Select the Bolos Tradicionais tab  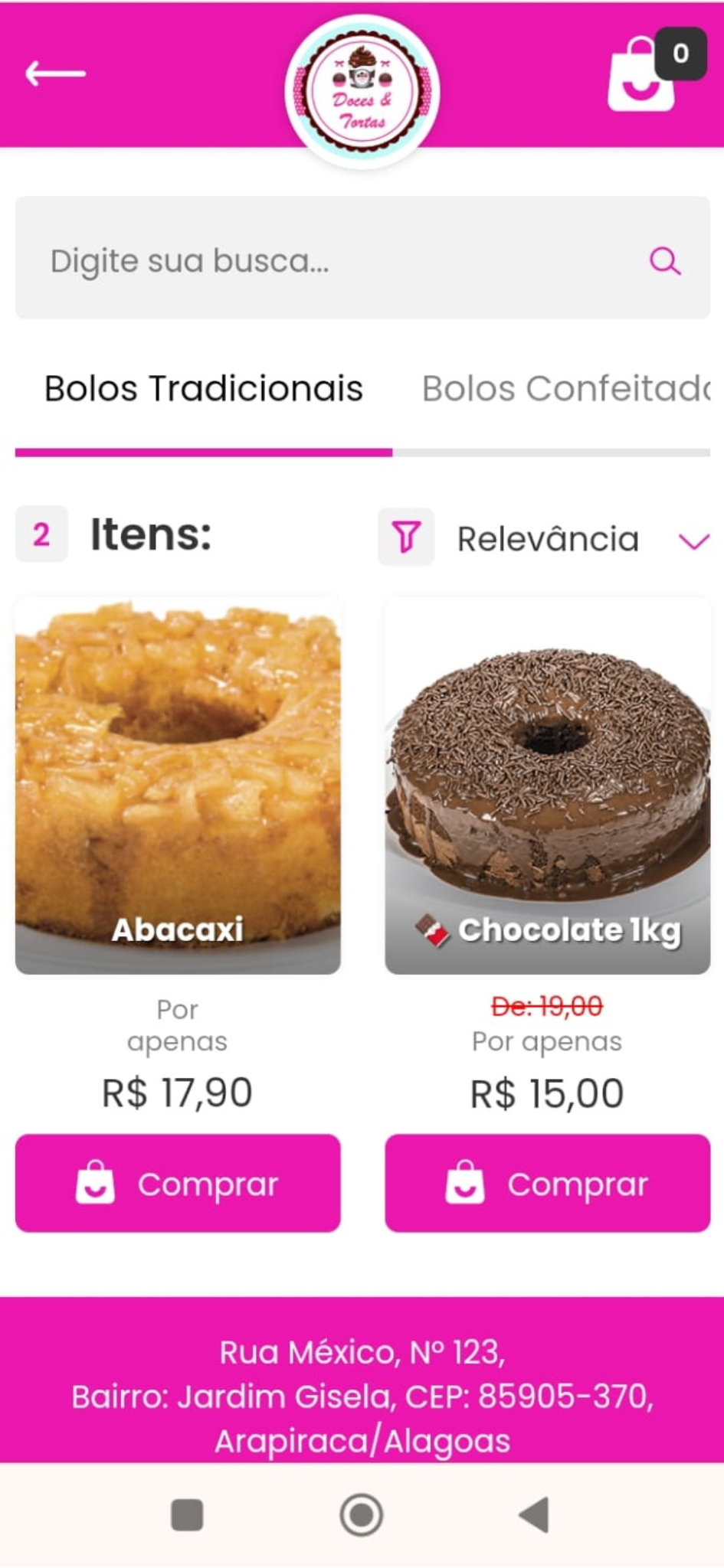(204, 389)
